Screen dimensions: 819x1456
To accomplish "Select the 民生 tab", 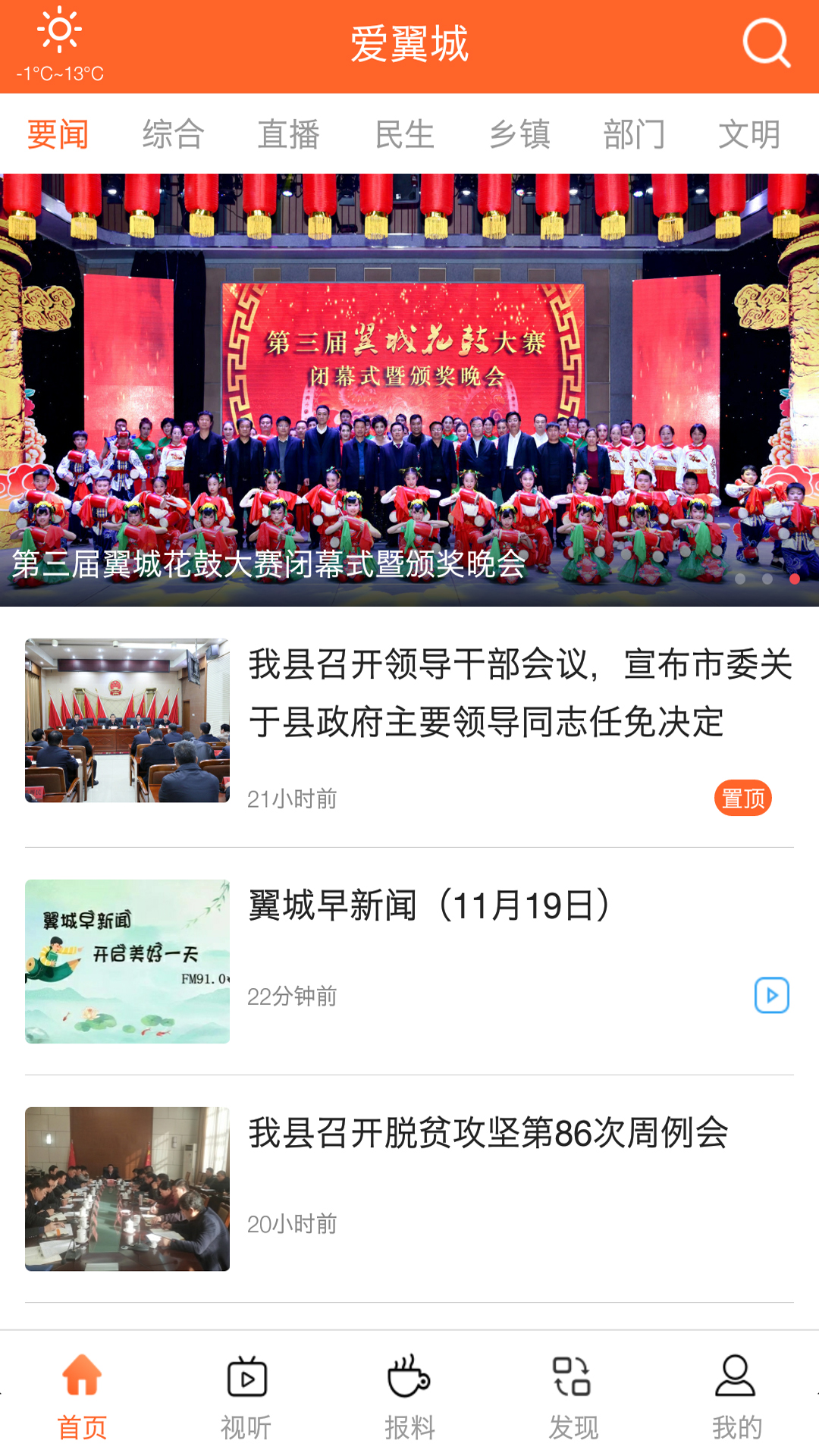I will click(x=404, y=134).
